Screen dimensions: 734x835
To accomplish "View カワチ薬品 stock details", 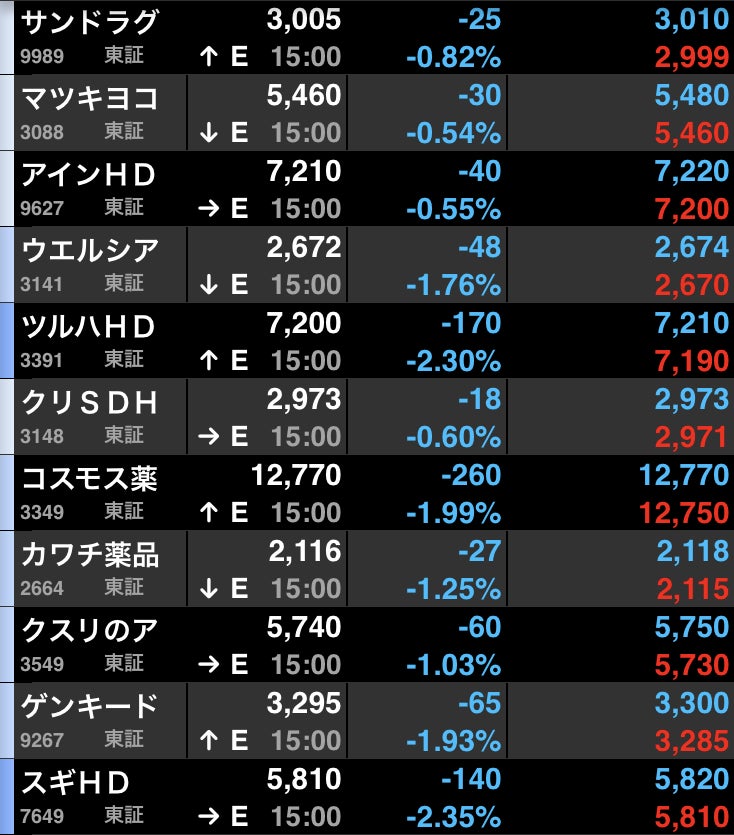I will coord(90,553).
